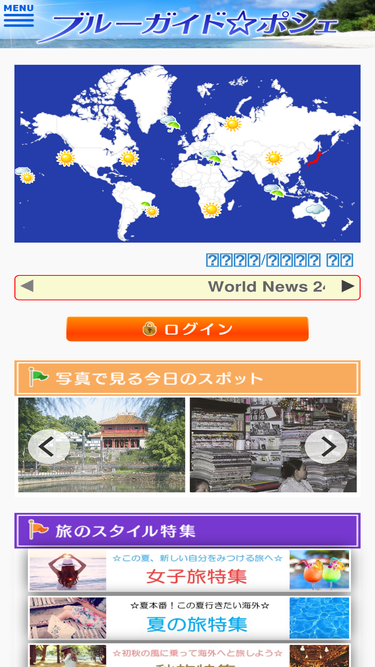The width and height of the screenshot is (375, 667).
Task: Open the MENU hamburger button
Action: point(18,15)
